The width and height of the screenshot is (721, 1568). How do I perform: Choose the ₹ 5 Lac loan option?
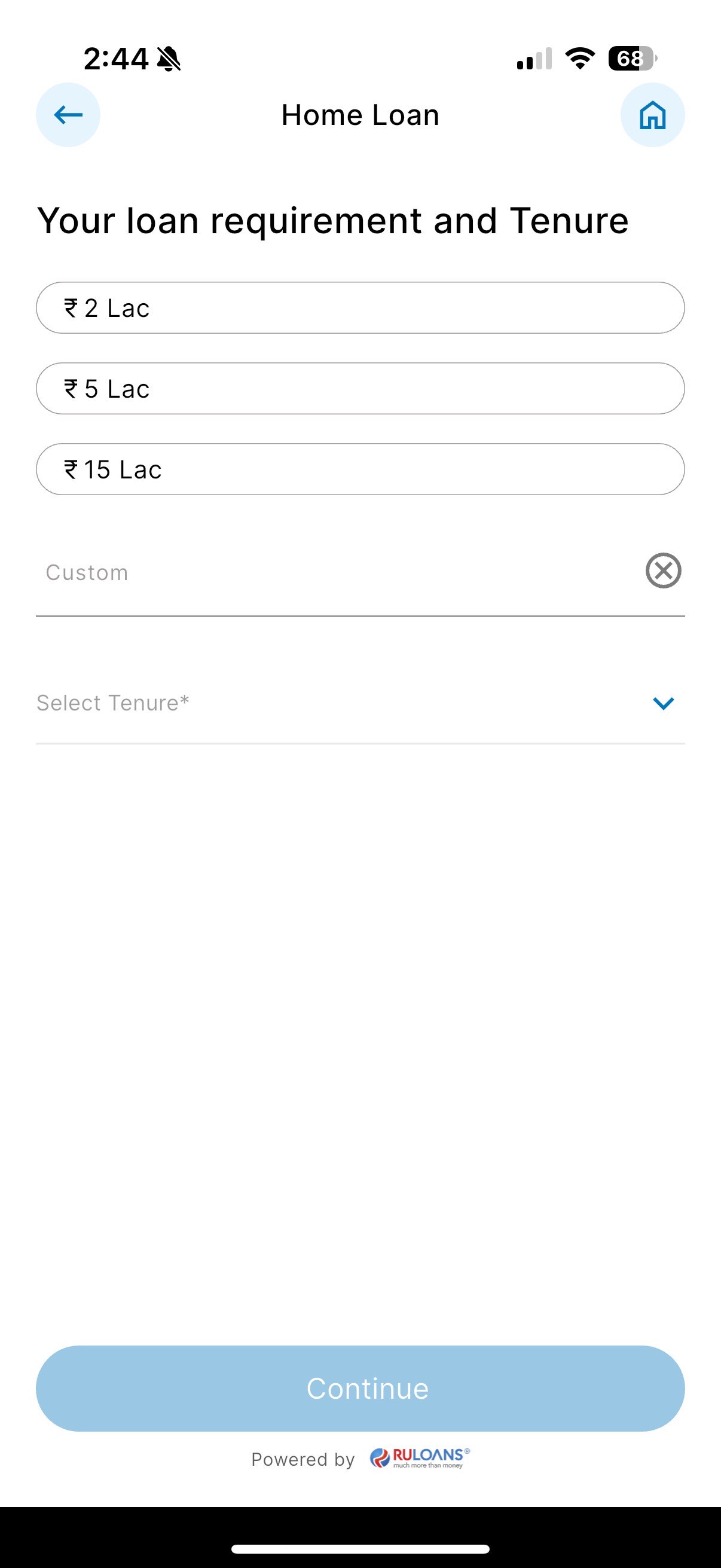[360, 389]
